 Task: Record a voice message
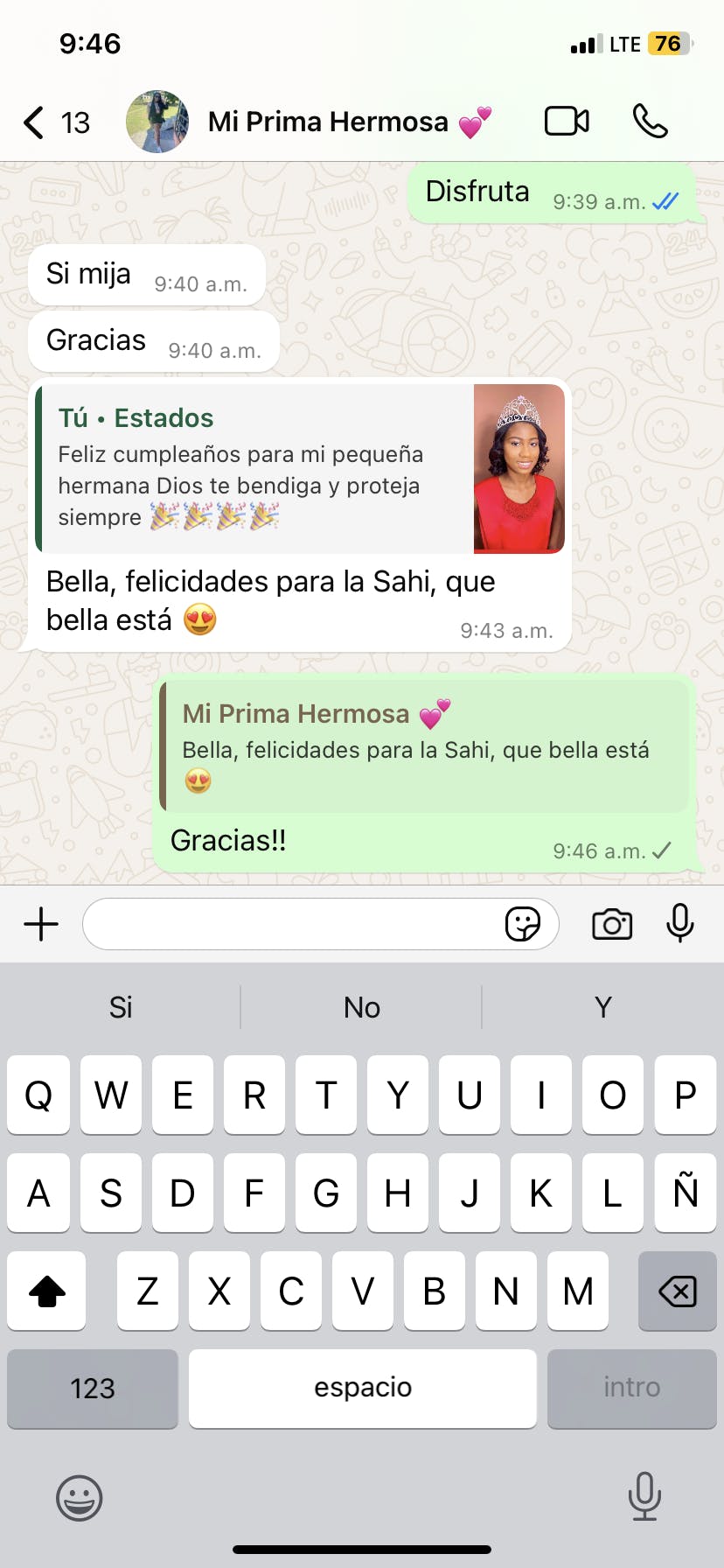(679, 924)
